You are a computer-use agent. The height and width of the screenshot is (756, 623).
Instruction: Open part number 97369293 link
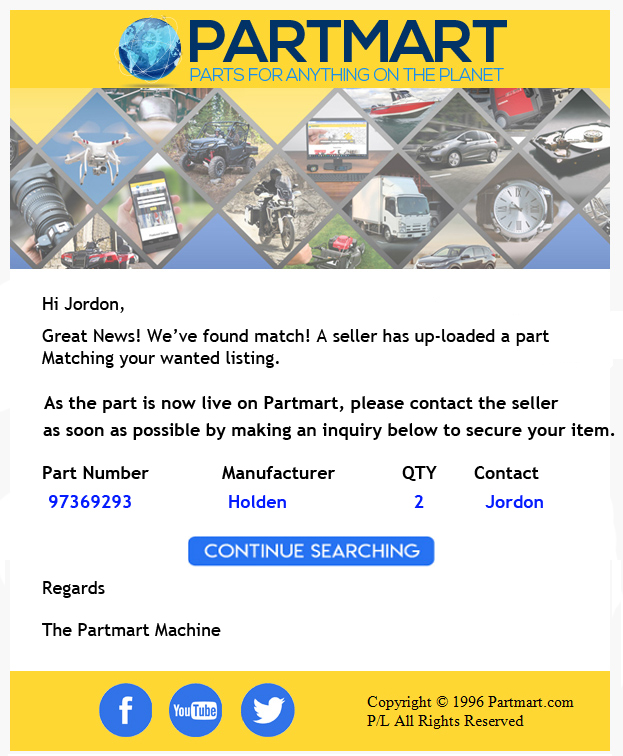tap(90, 502)
